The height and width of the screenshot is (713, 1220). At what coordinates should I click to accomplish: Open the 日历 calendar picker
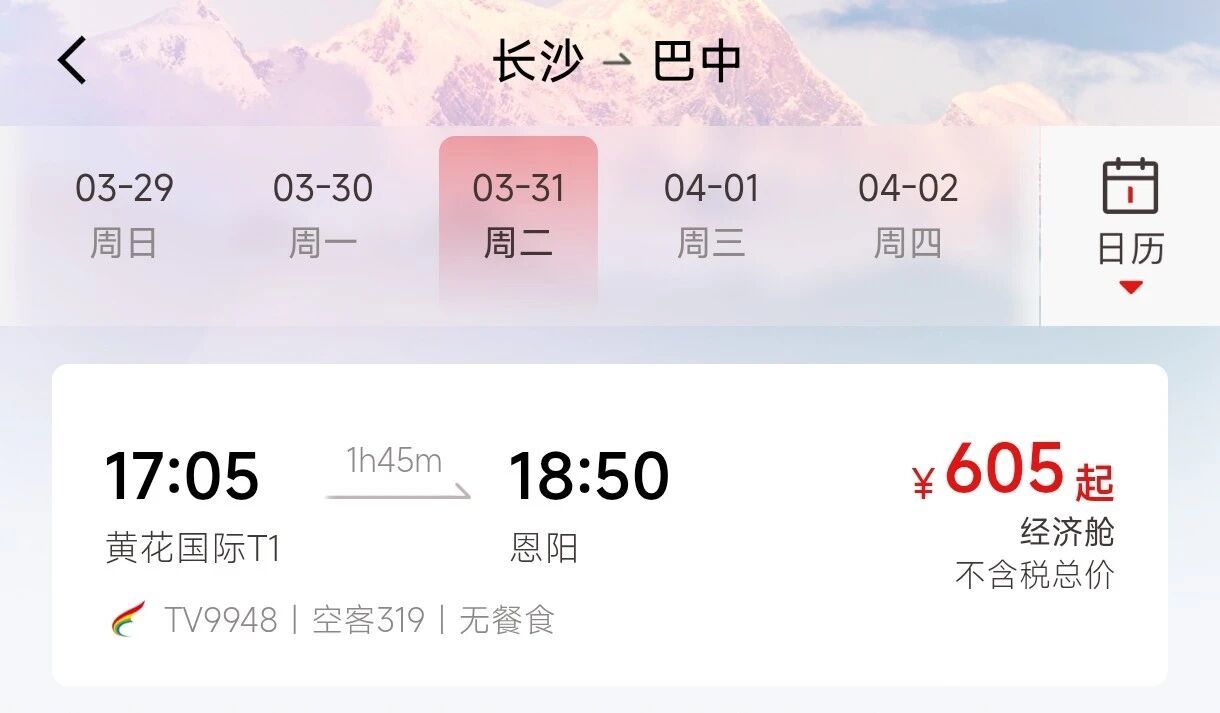click(1130, 225)
